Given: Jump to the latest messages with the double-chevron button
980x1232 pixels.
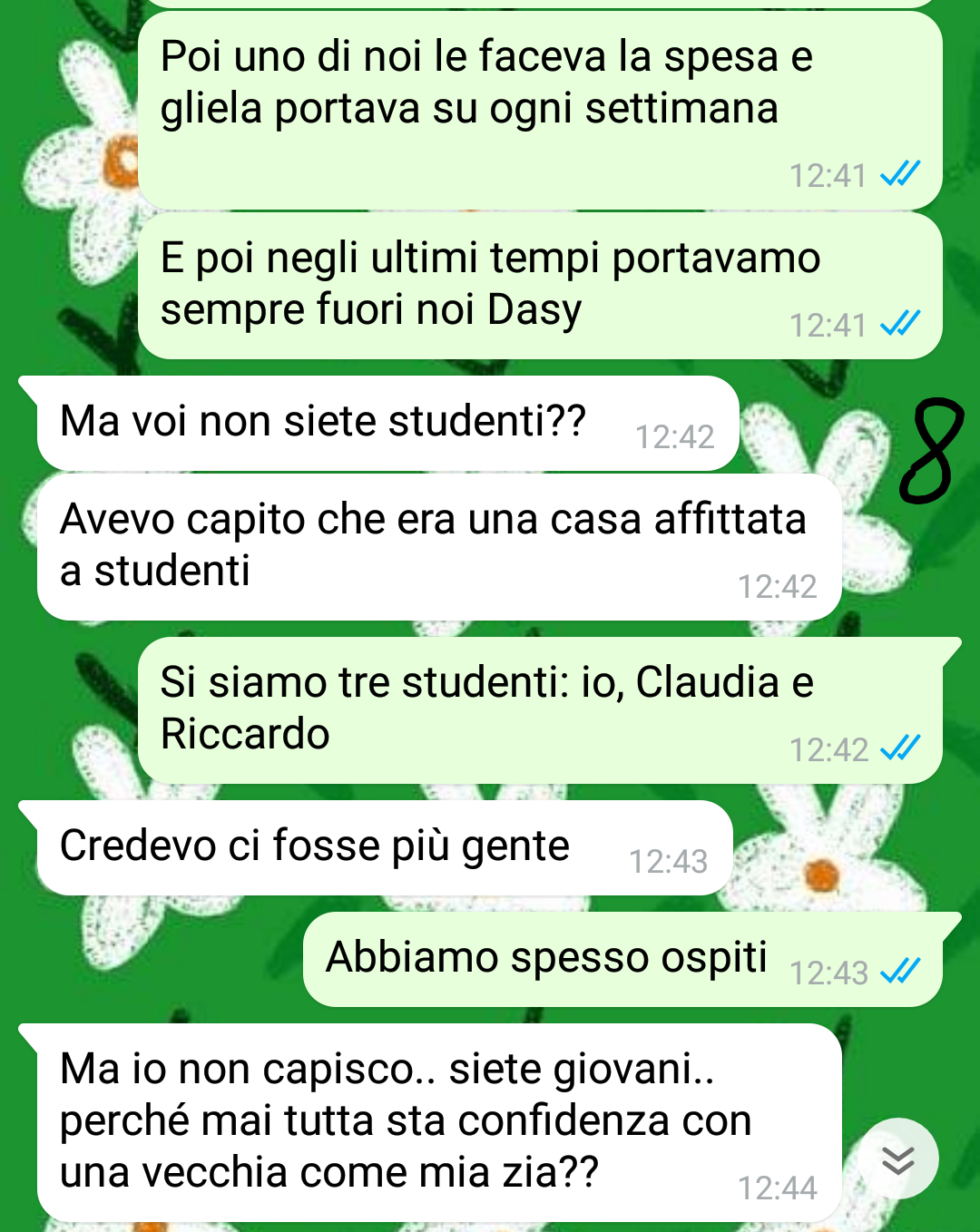Looking at the screenshot, I should pos(897,1159).
